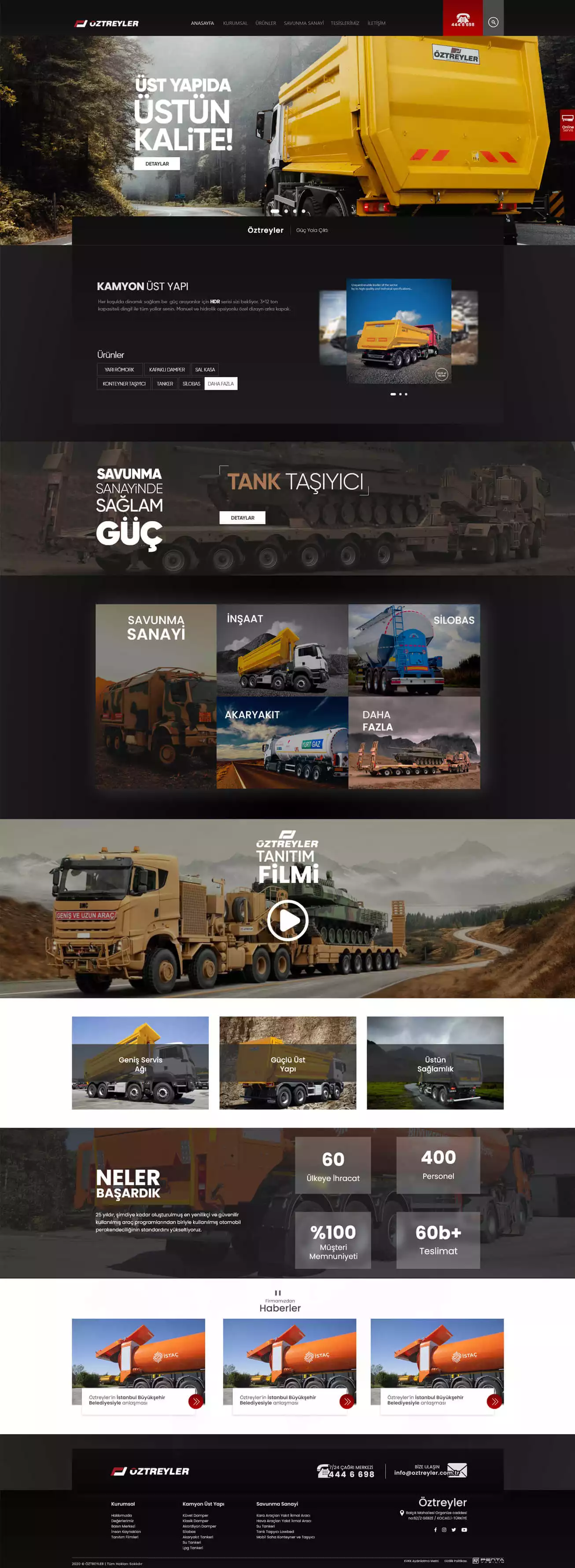This screenshot has height=1568, width=575.
Task: Tap the DAHA FAZLA products chip
Action: point(220,384)
